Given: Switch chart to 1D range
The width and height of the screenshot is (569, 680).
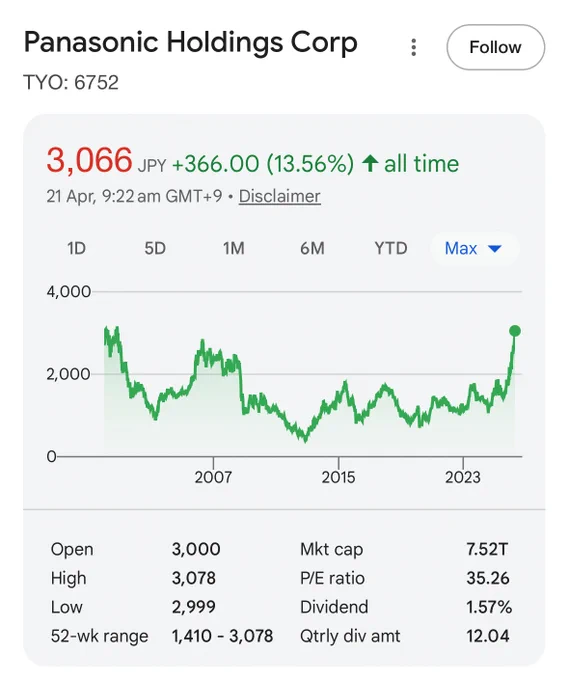Looking at the screenshot, I should pos(76,248).
